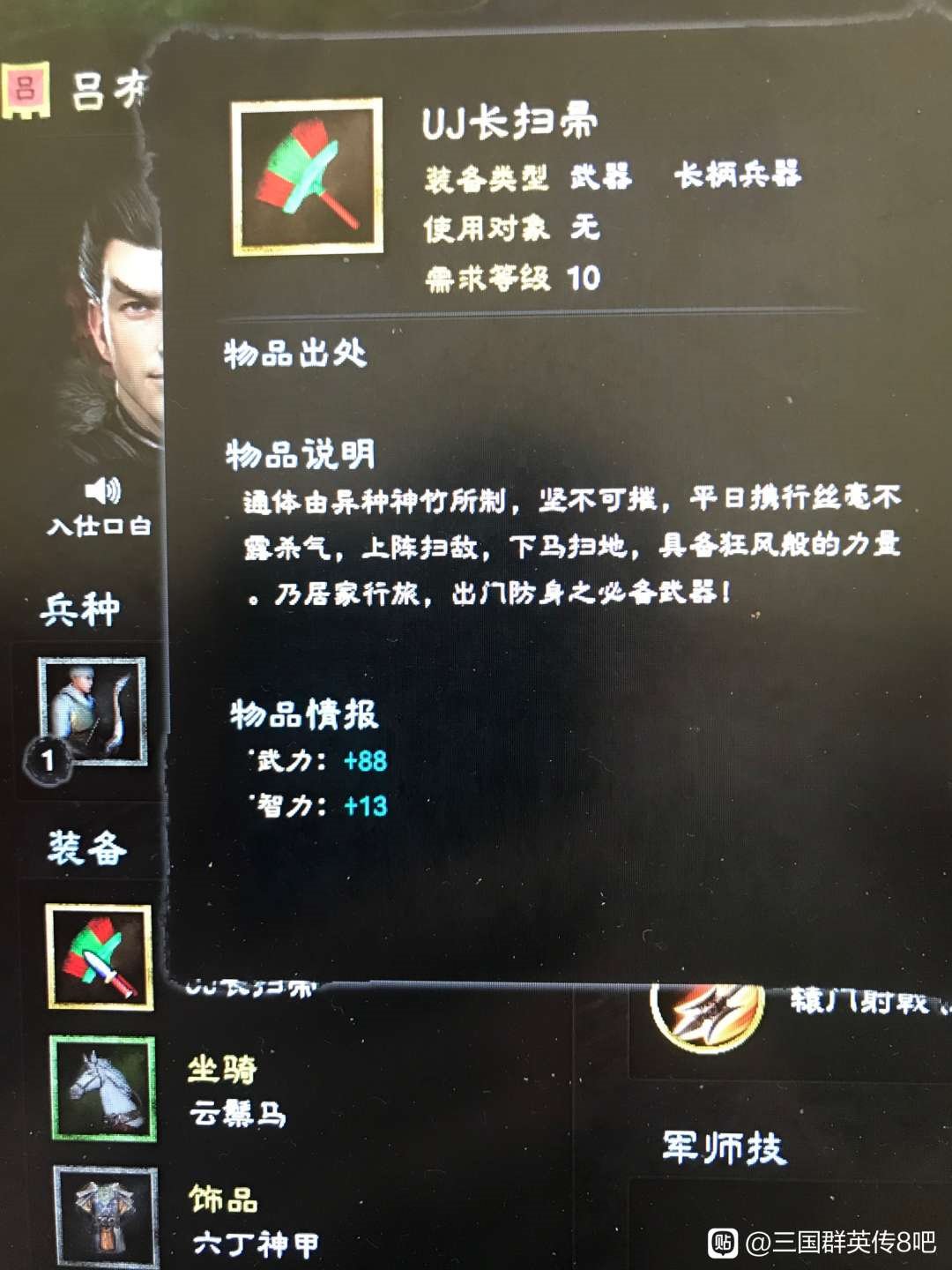The width and height of the screenshot is (952, 1270).
Task: Open the 兵种 troop type portrait
Action: click(x=92, y=710)
